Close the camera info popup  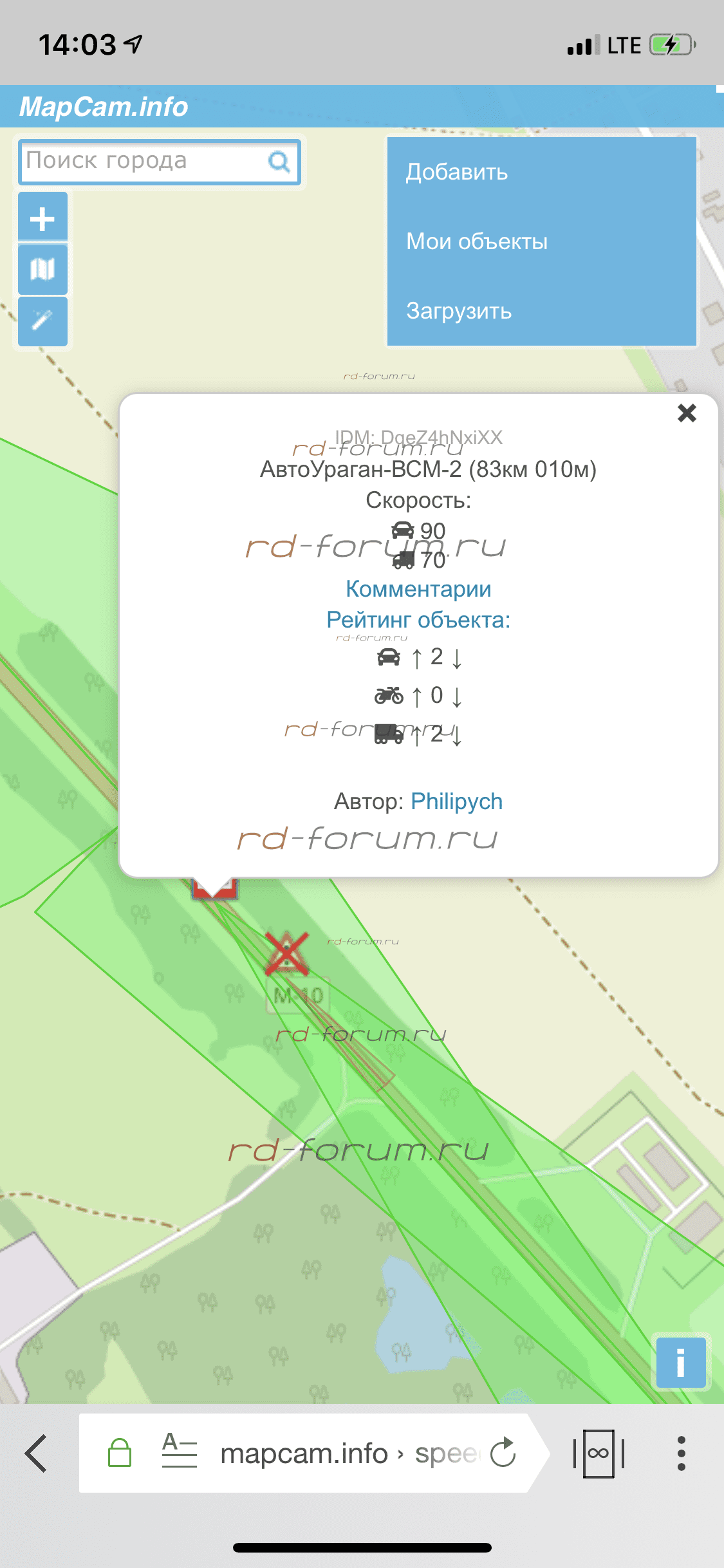pos(687,413)
